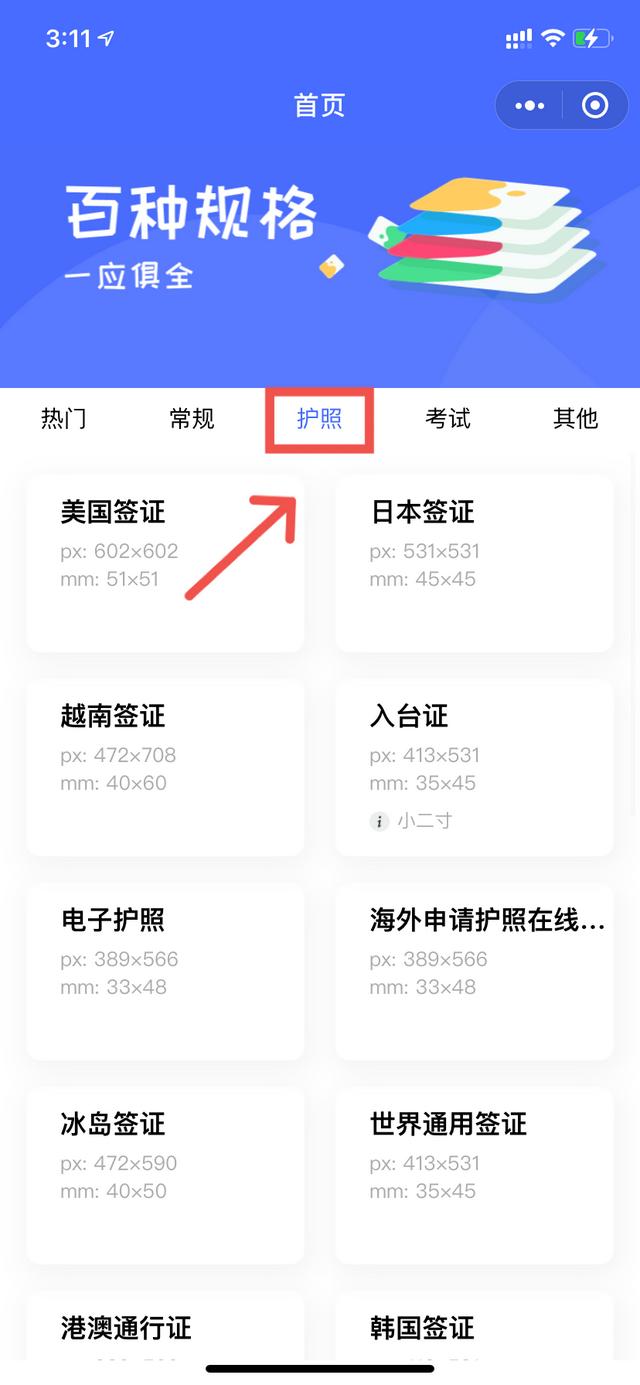Open the 日本签证 photo spec card
640x1385 pixels.
[x=474, y=563]
